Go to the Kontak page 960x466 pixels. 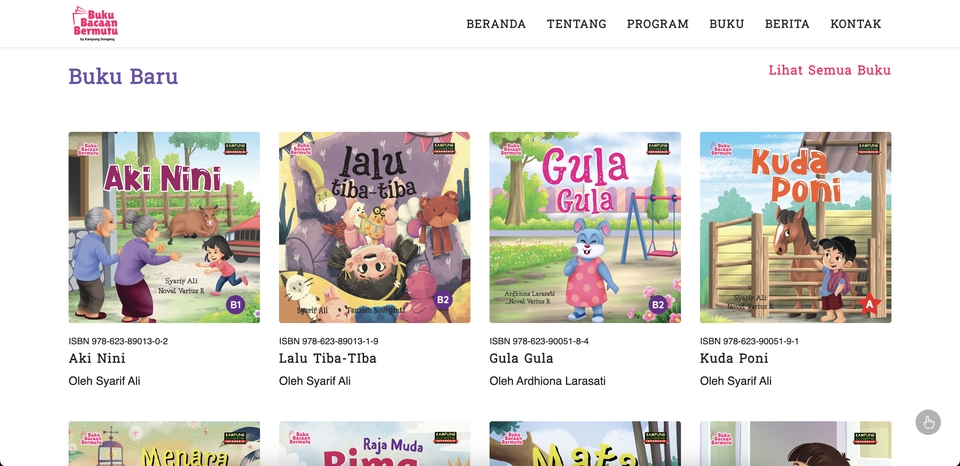pos(855,24)
